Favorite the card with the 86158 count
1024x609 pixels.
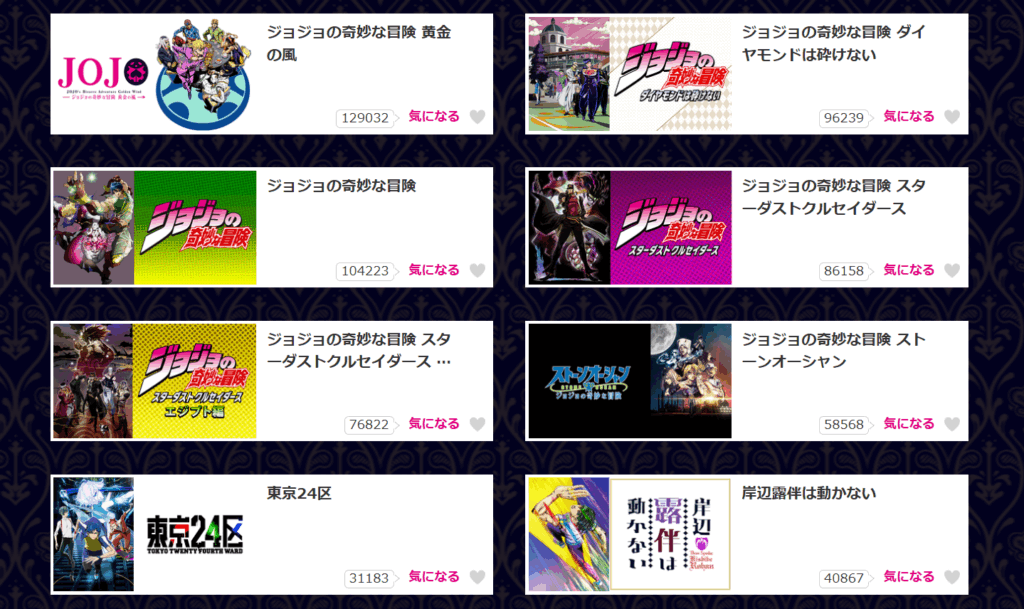(951, 270)
